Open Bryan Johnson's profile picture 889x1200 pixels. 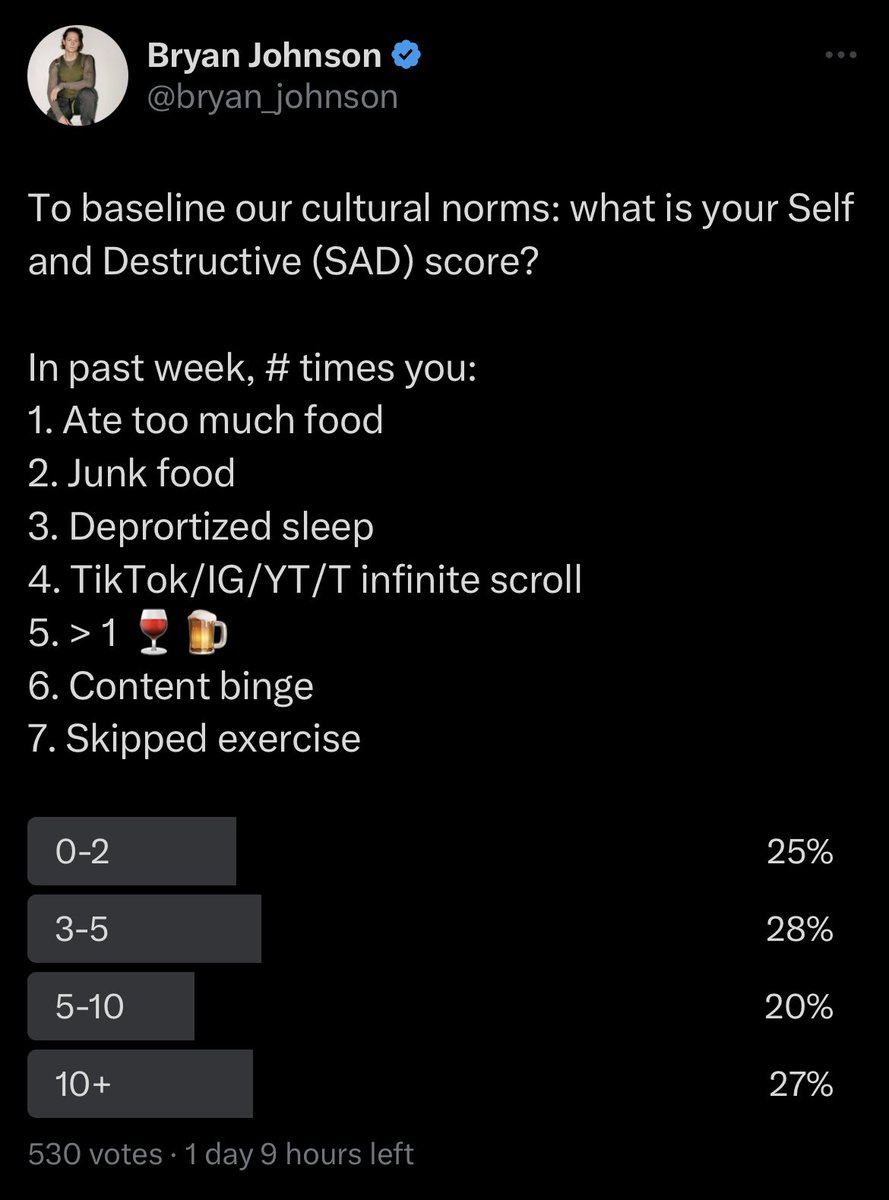(x=78, y=76)
